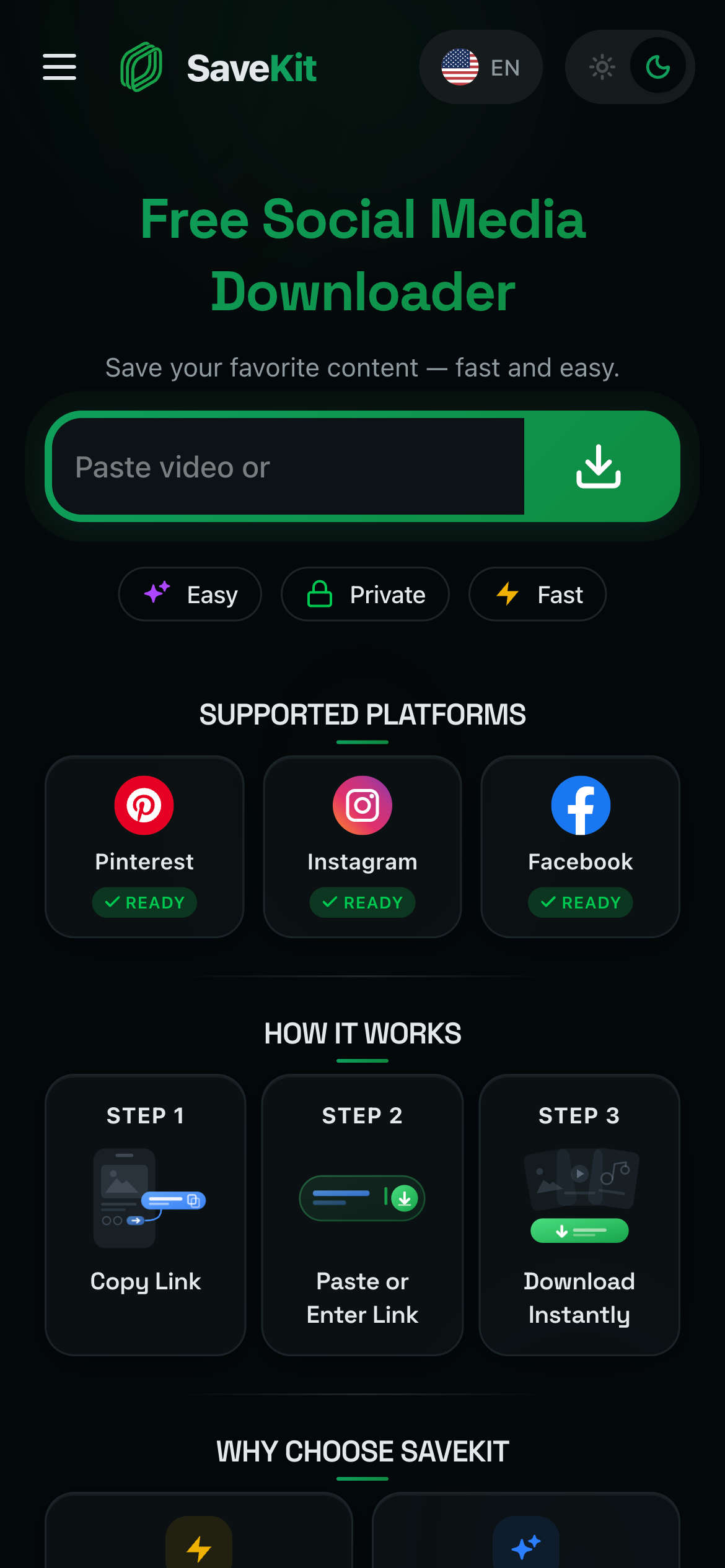Click the padlock icon in Private badge
This screenshot has width=725, height=1568.
pos(320,594)
